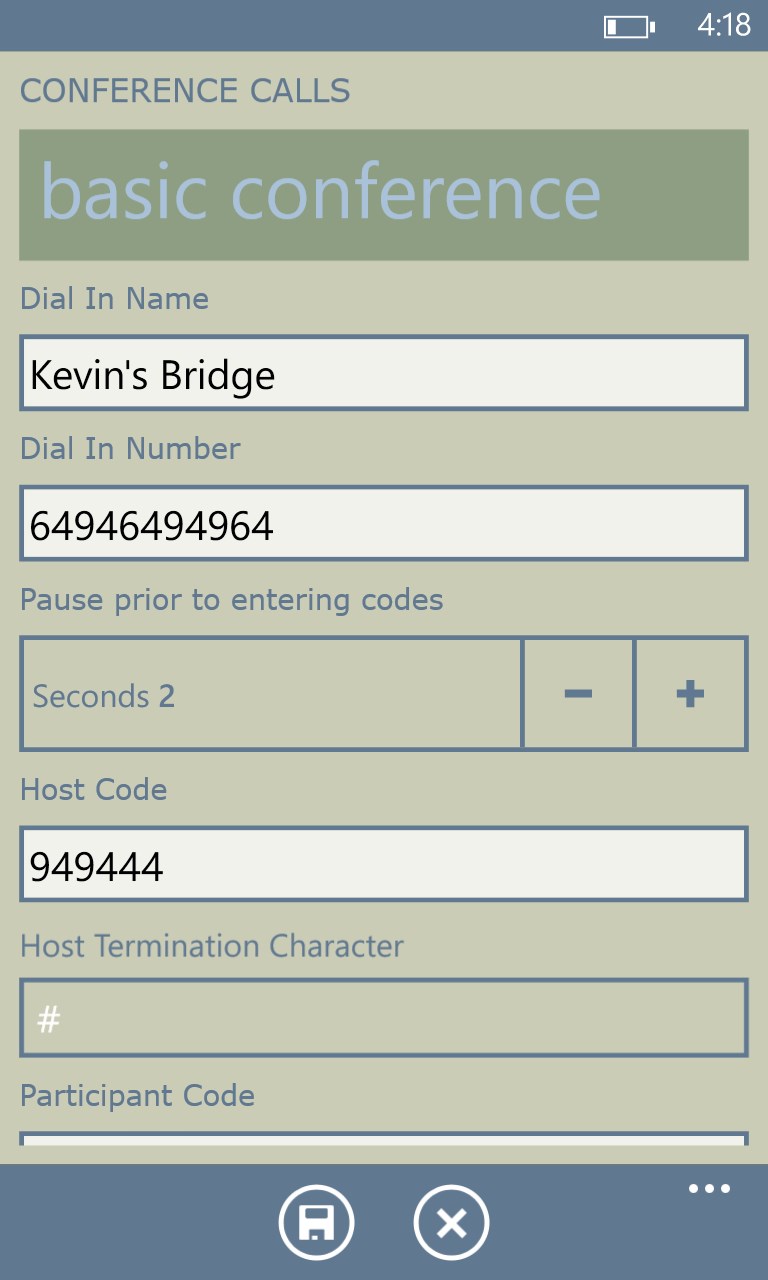Focus the Participant Code field
This screenshot has width=768, height=1280.
pyautogui.click(x=384, y=1140)
